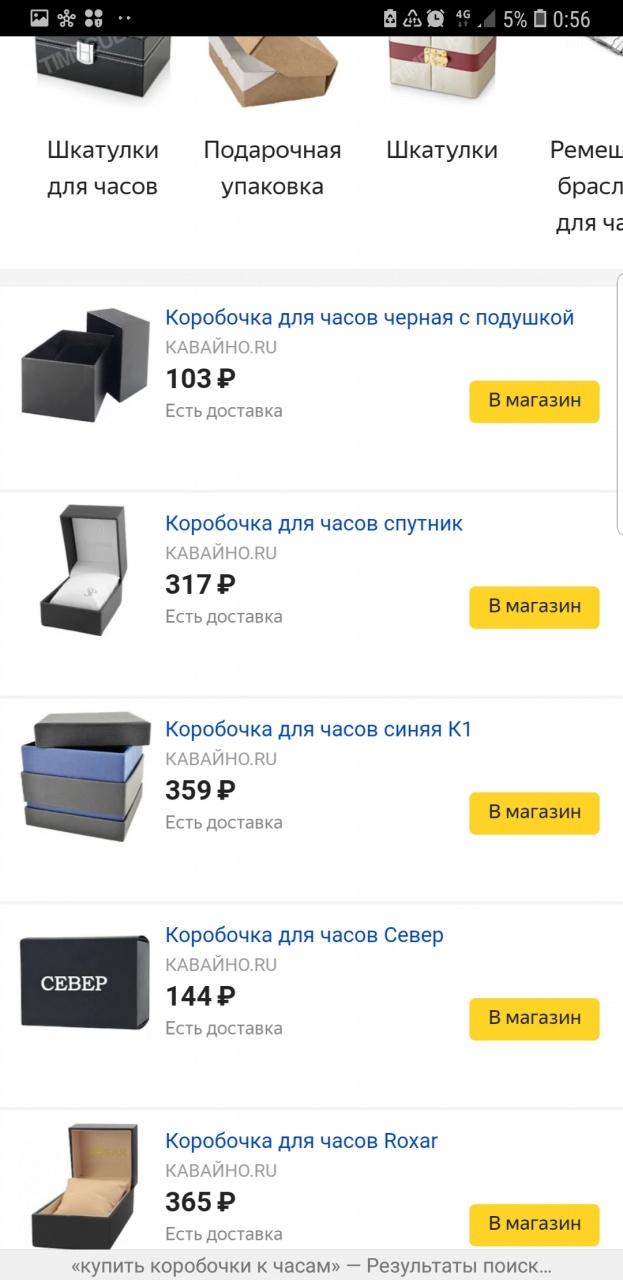Viewport: 623px width, 1280px height.
Task: Go to shop for the 365 ₽ box
Action: (x=534, y=1224)
